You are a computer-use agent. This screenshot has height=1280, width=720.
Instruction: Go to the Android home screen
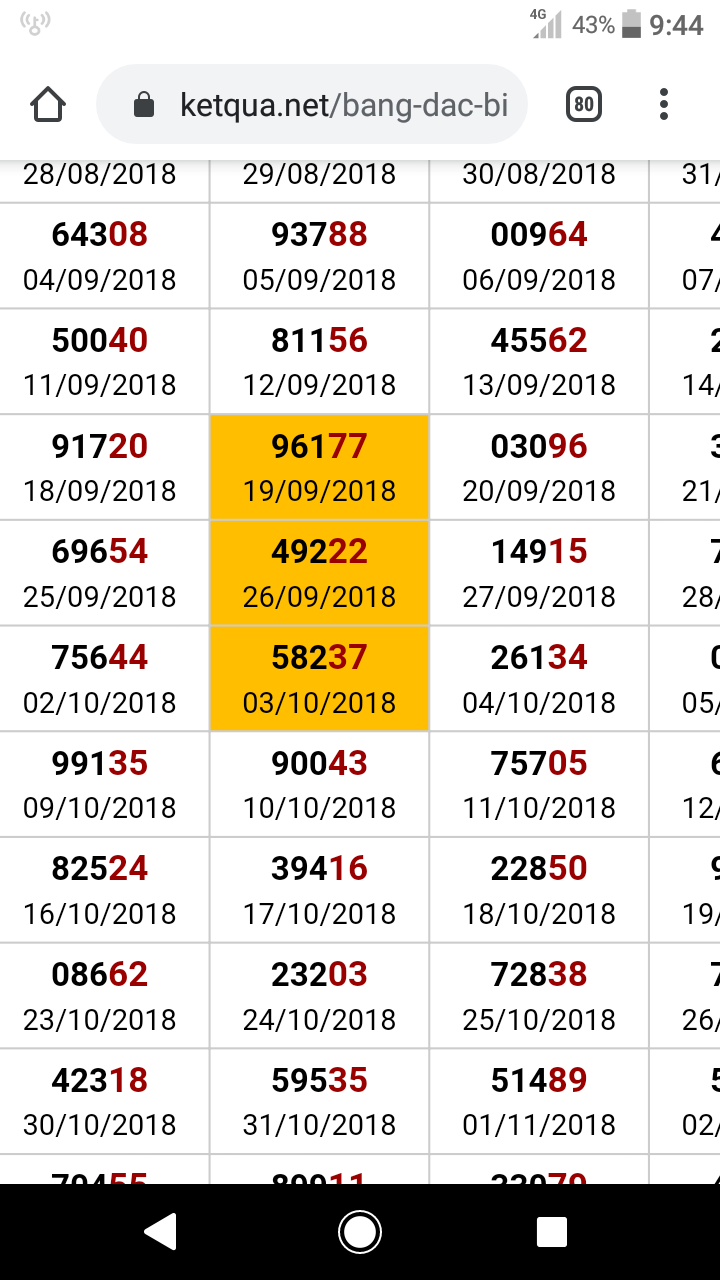pyautogui.click(x=360, y=1232)
